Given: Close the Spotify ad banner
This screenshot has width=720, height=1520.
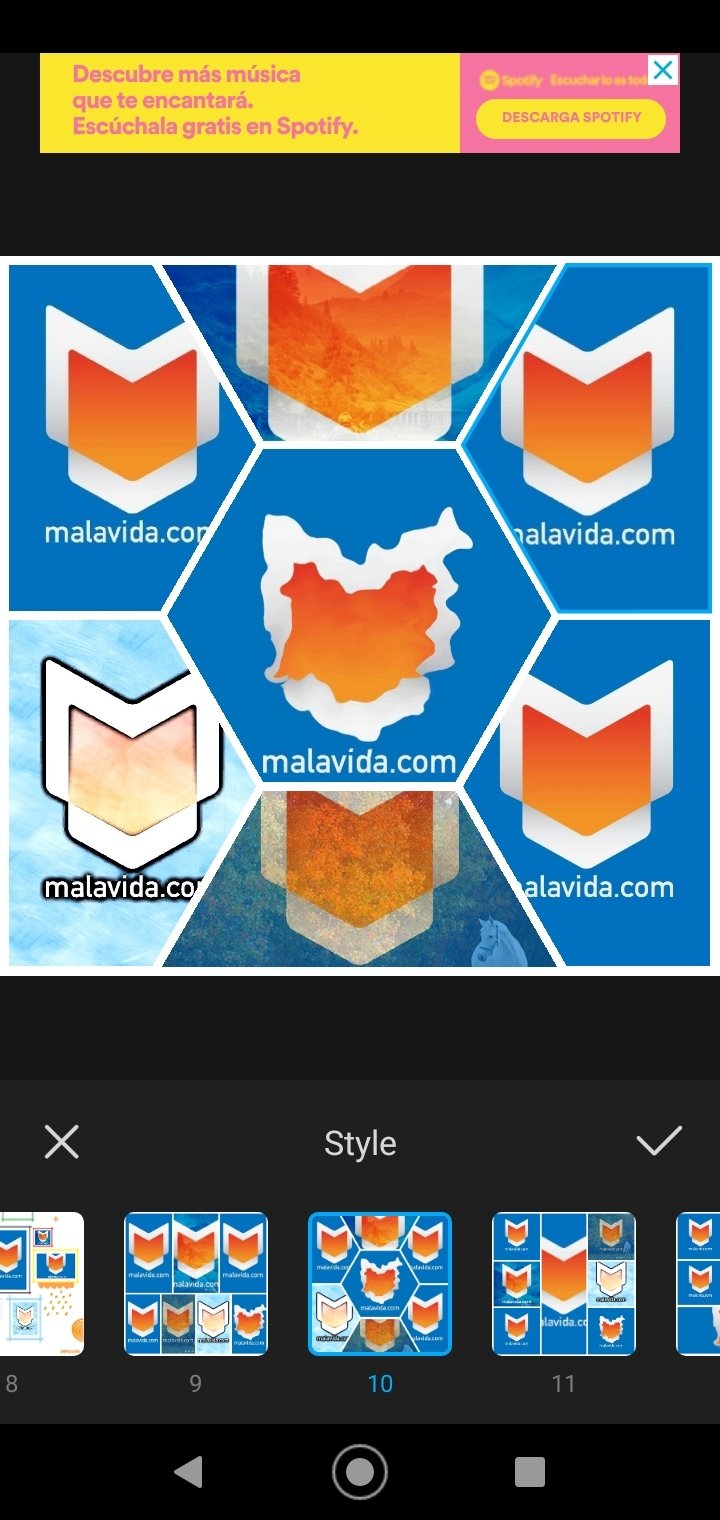Looking at the screenshot, I should pyautogui.click(x=663, y=69).
